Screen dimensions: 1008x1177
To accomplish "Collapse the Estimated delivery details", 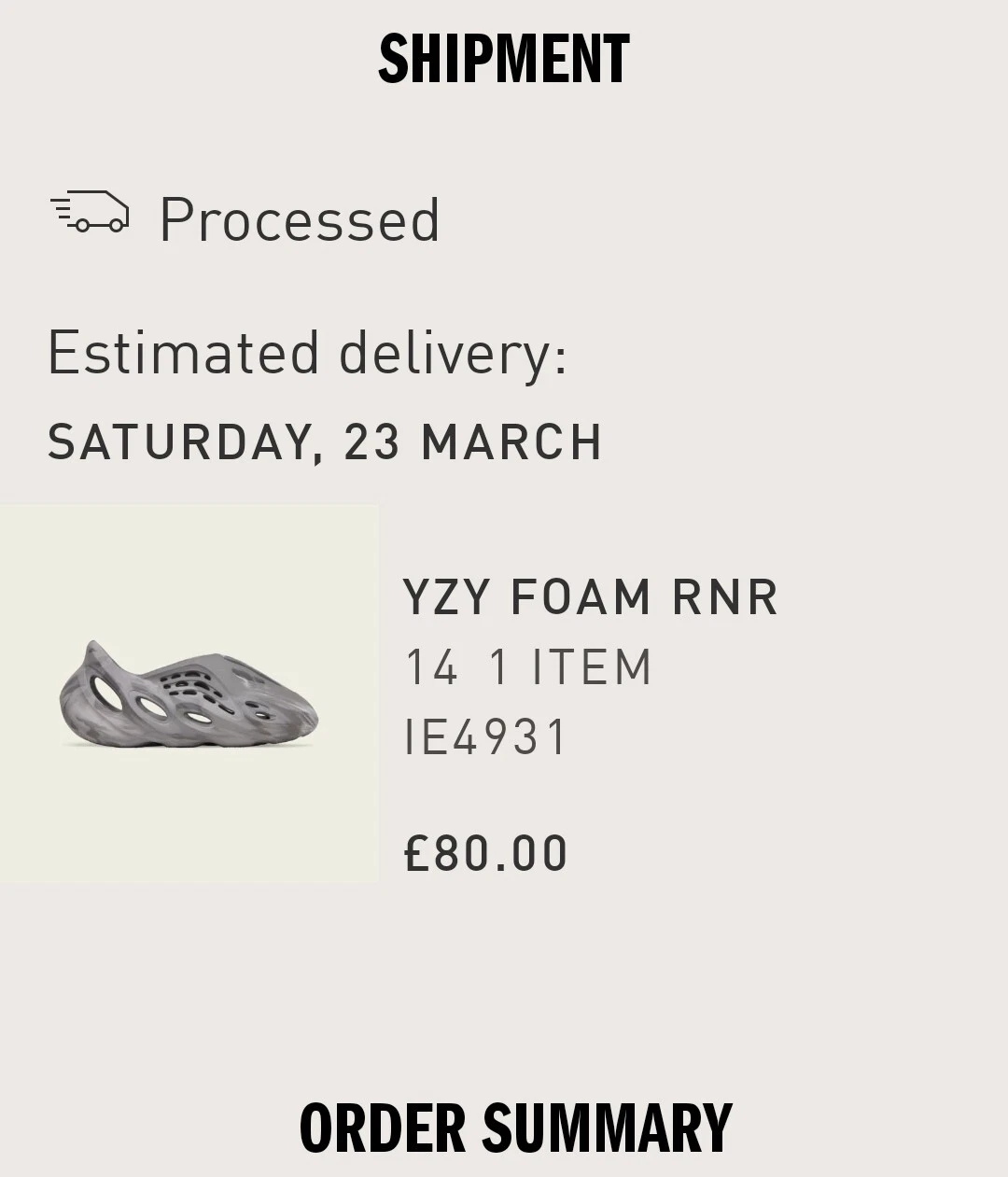I will click(308, 353).
